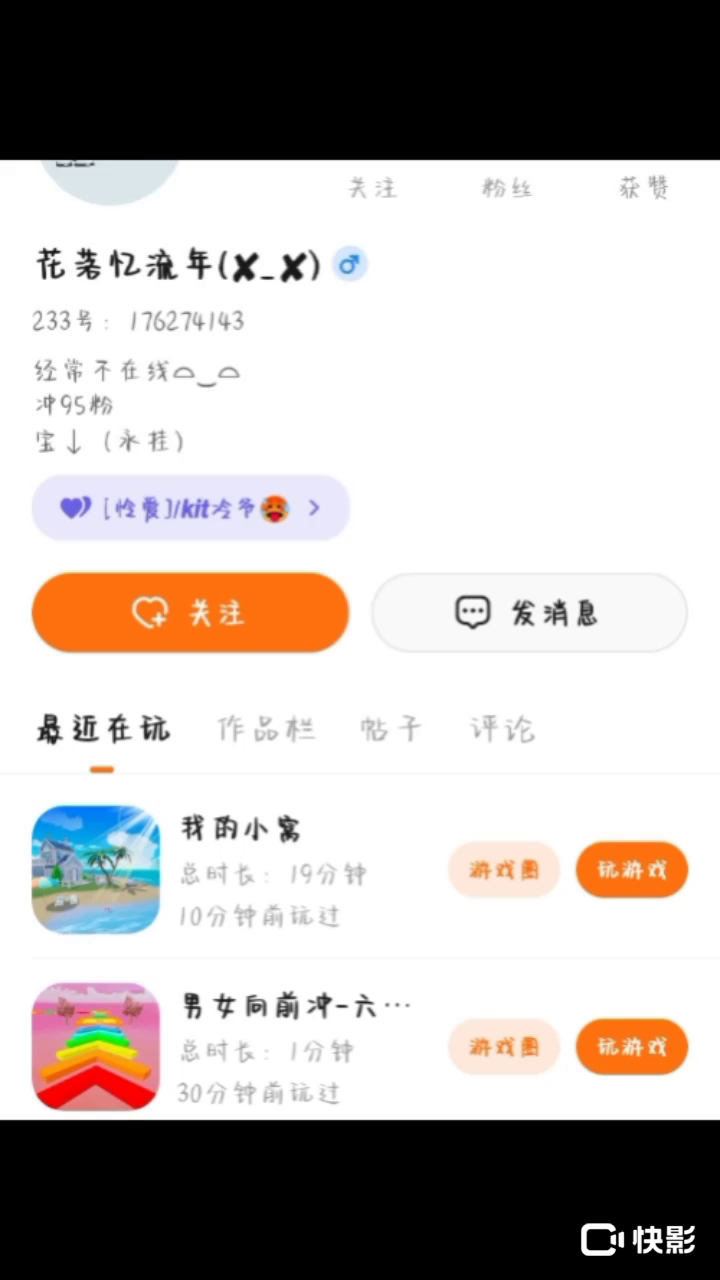This screenshot has height=1280, width=720.
Task: Open the [怜爱]/kit冷爷 couple badge
Action: (x=190, y=508)
